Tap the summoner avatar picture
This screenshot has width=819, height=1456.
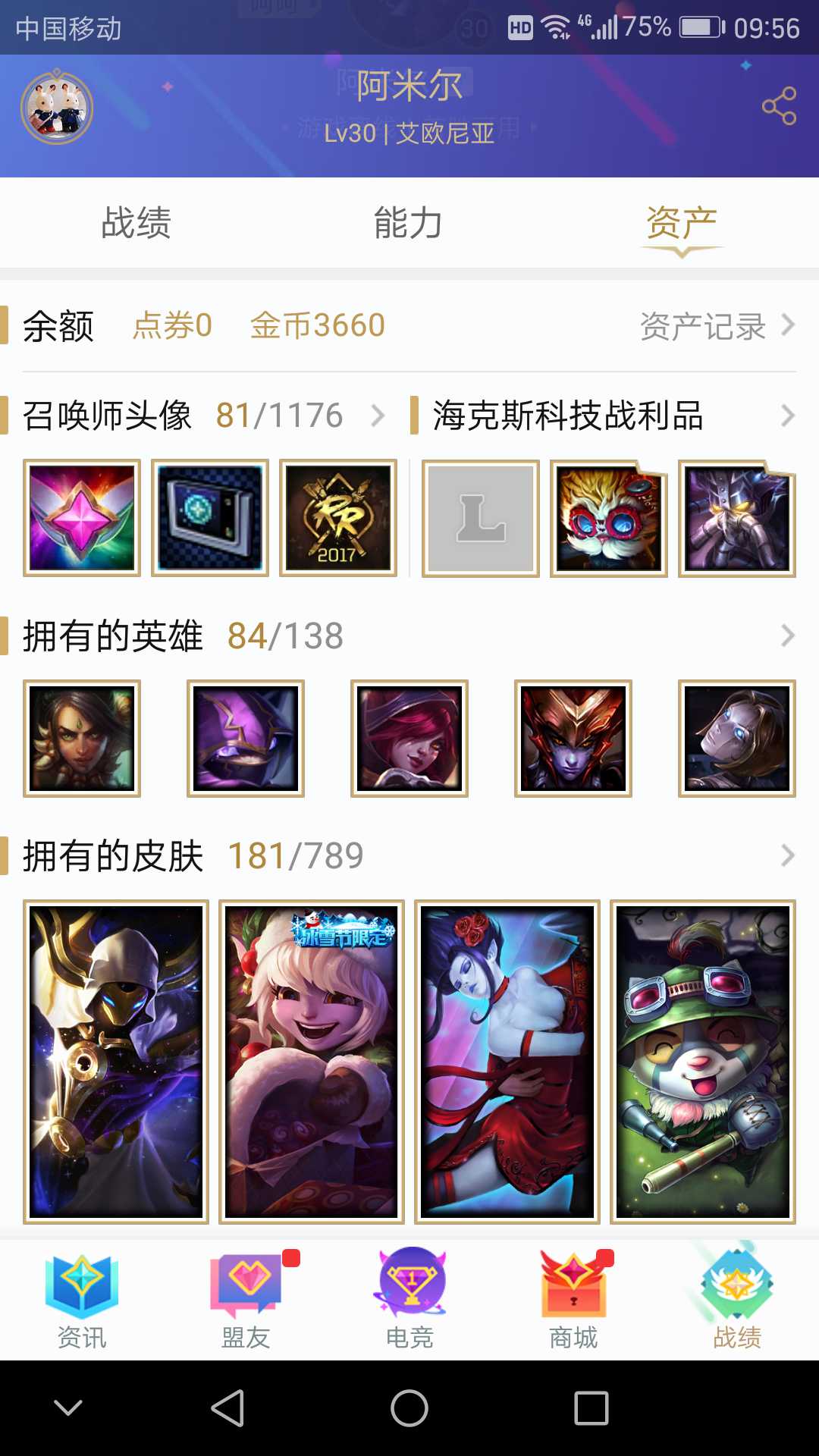[57, 108]
